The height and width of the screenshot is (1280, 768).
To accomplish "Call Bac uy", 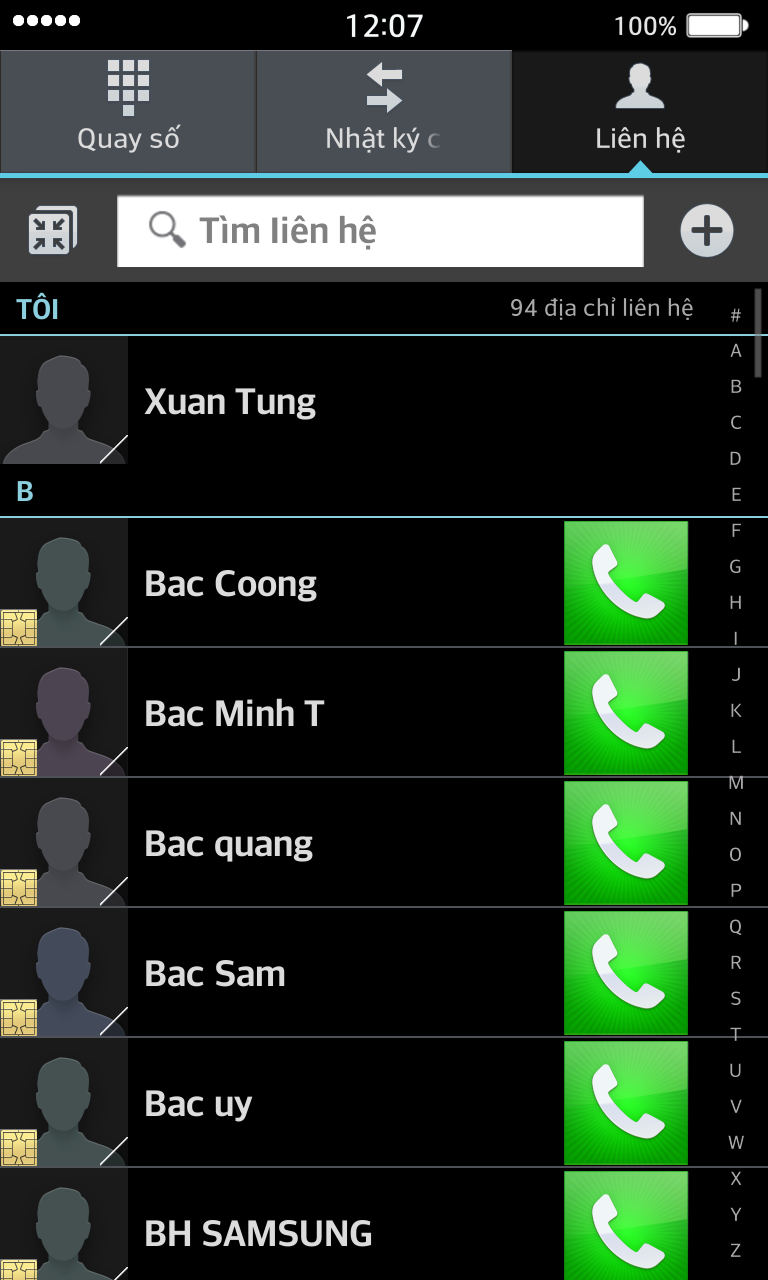I will [x=626, y=1103].
